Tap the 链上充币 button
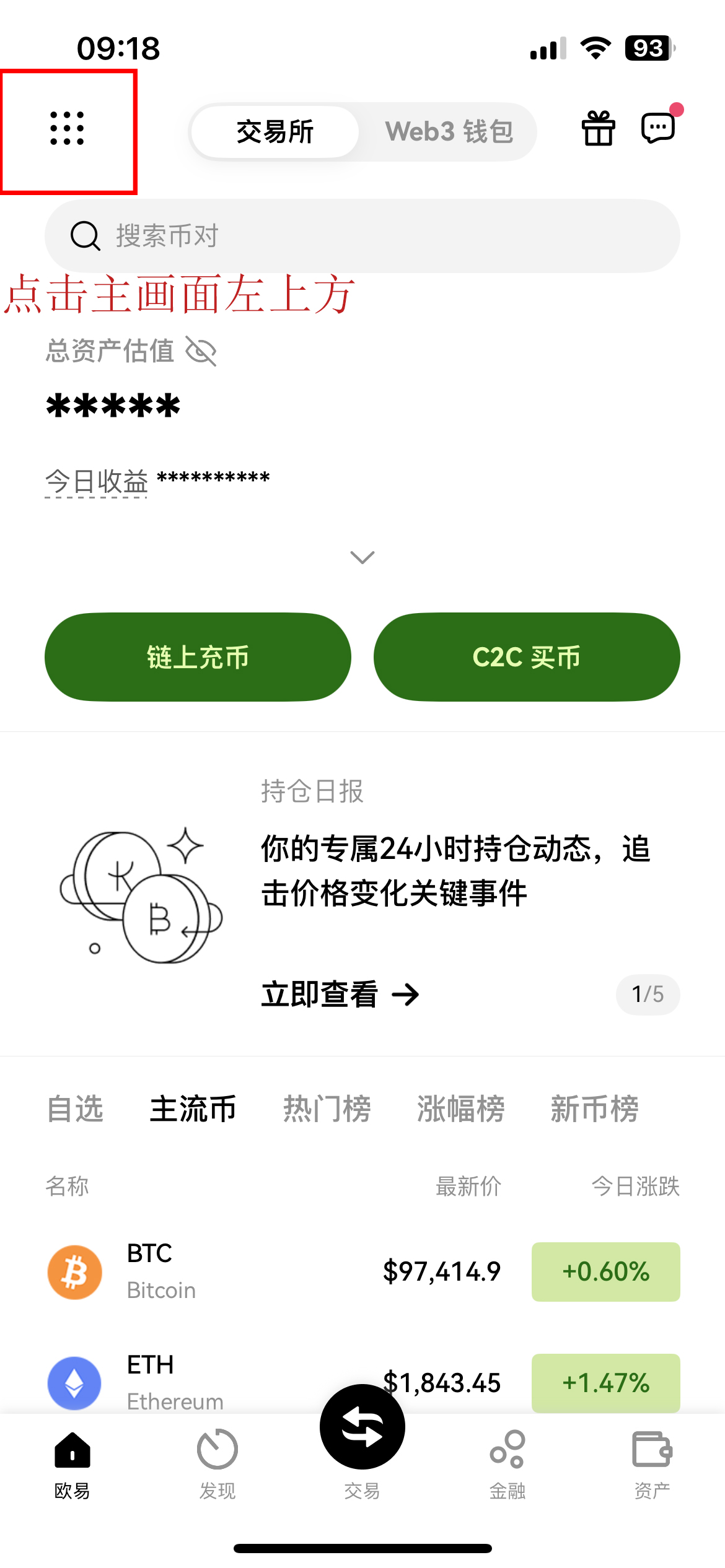The image size is (725, 1568). point(197,657)
